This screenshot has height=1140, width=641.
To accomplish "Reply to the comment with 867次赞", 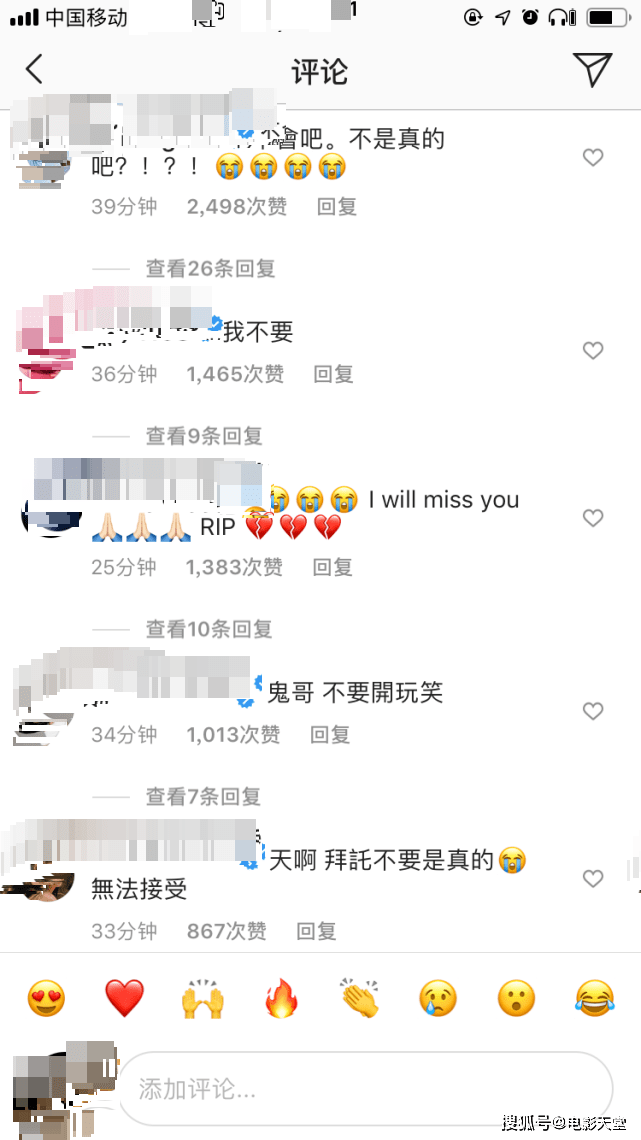I will coord(316,931).
